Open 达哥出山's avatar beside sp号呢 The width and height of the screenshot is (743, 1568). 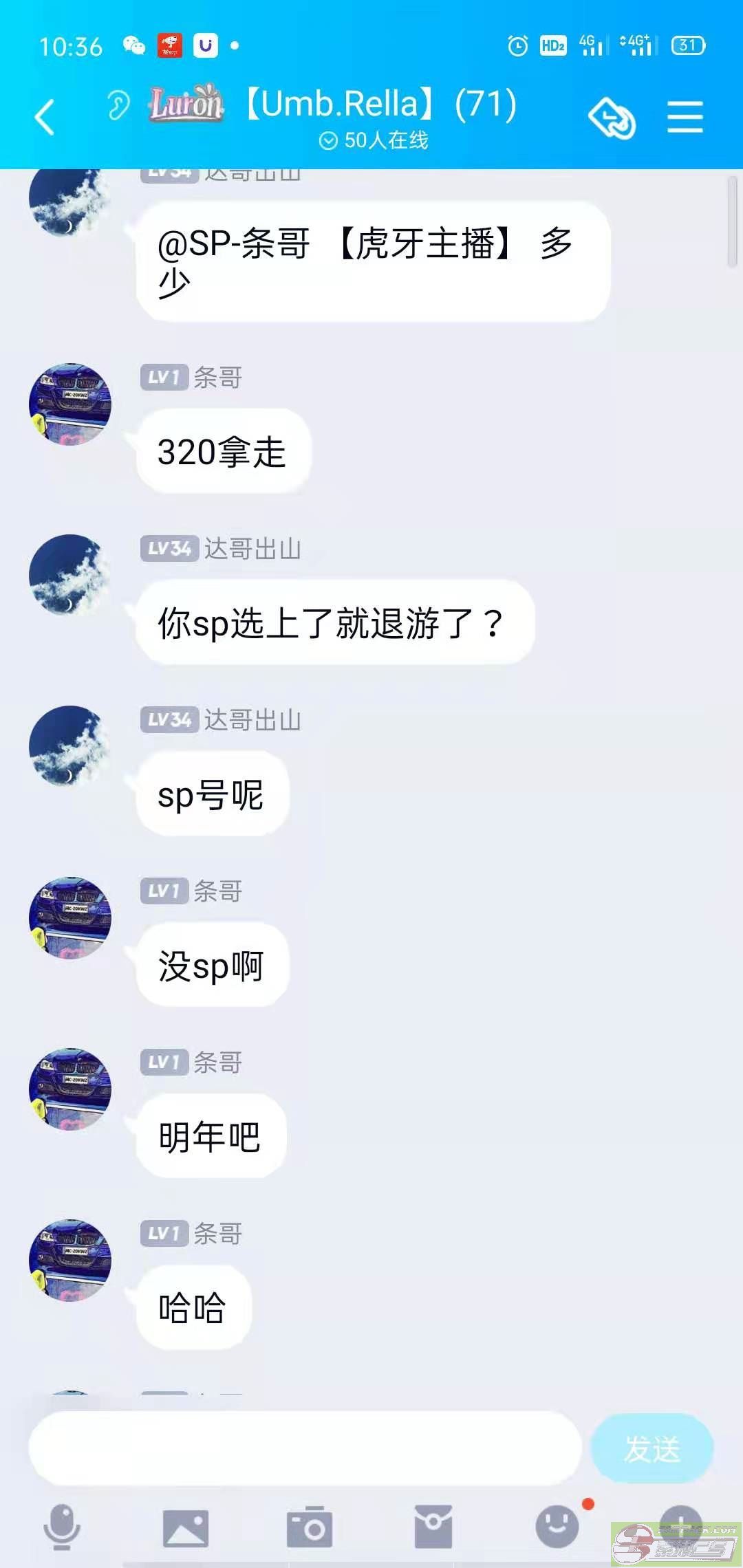click(x=70, y=747)
